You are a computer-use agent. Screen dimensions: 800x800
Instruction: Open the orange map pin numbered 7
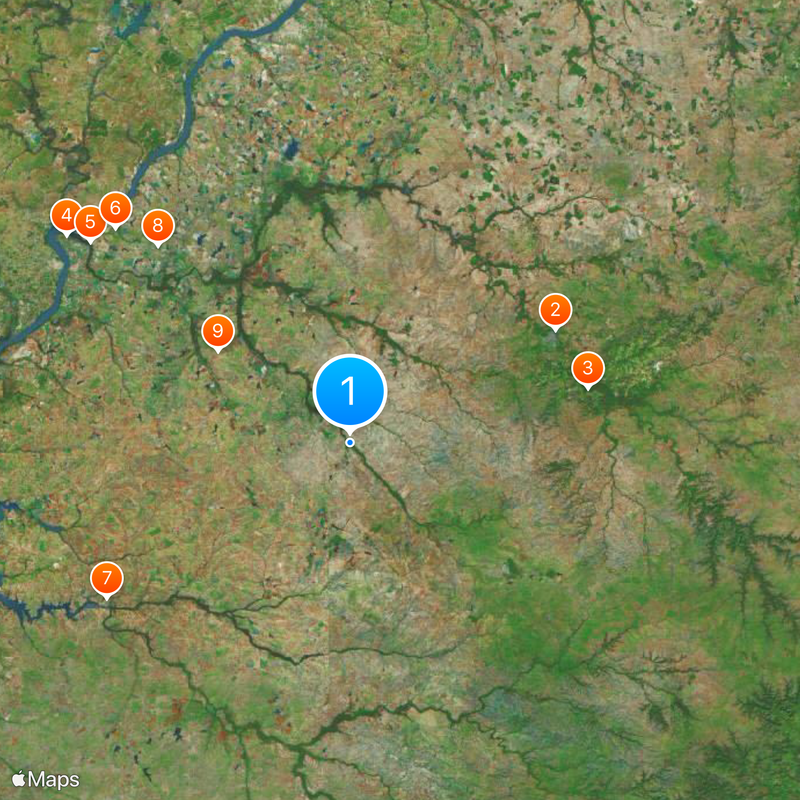tap(106, 578)
